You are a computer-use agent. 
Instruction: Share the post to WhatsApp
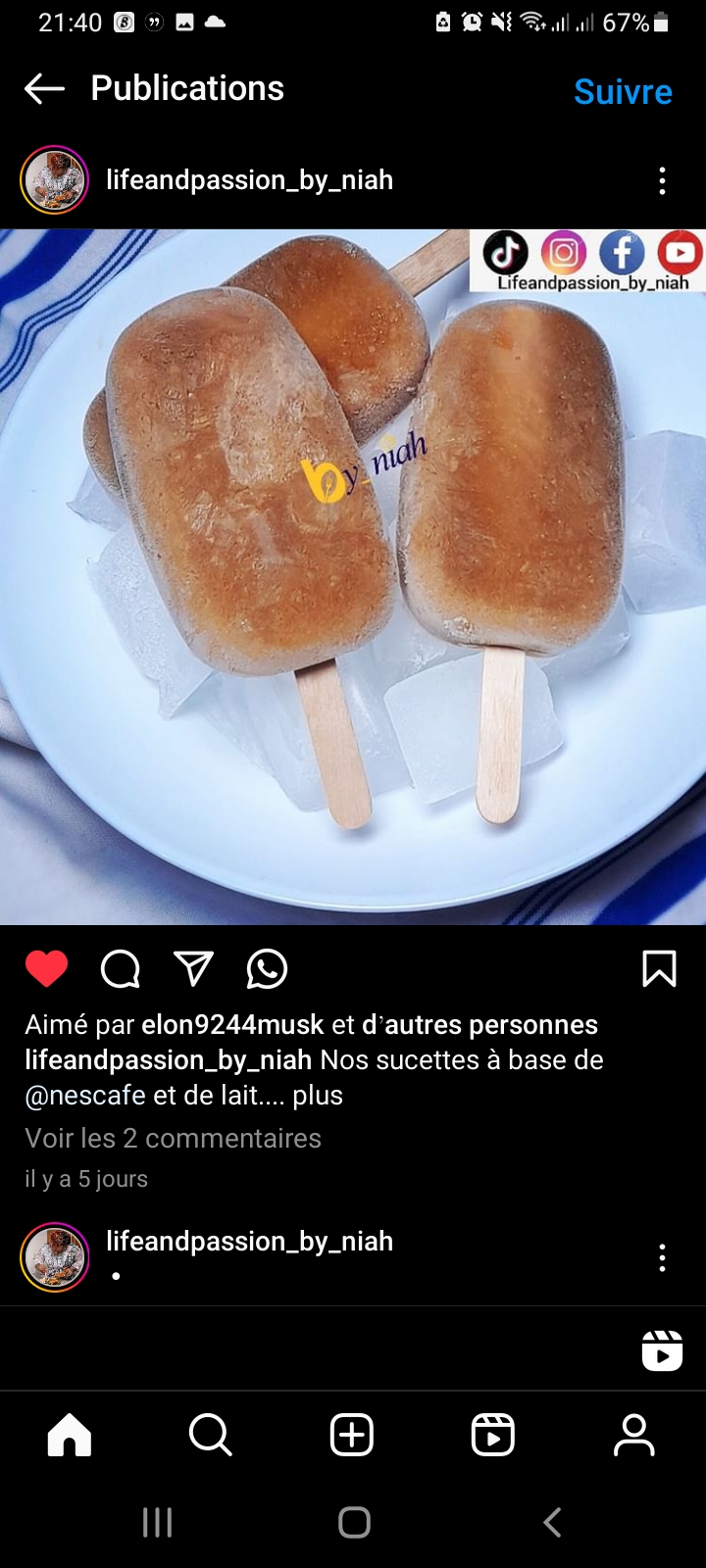pyautogui.click(x=267, y=968)
